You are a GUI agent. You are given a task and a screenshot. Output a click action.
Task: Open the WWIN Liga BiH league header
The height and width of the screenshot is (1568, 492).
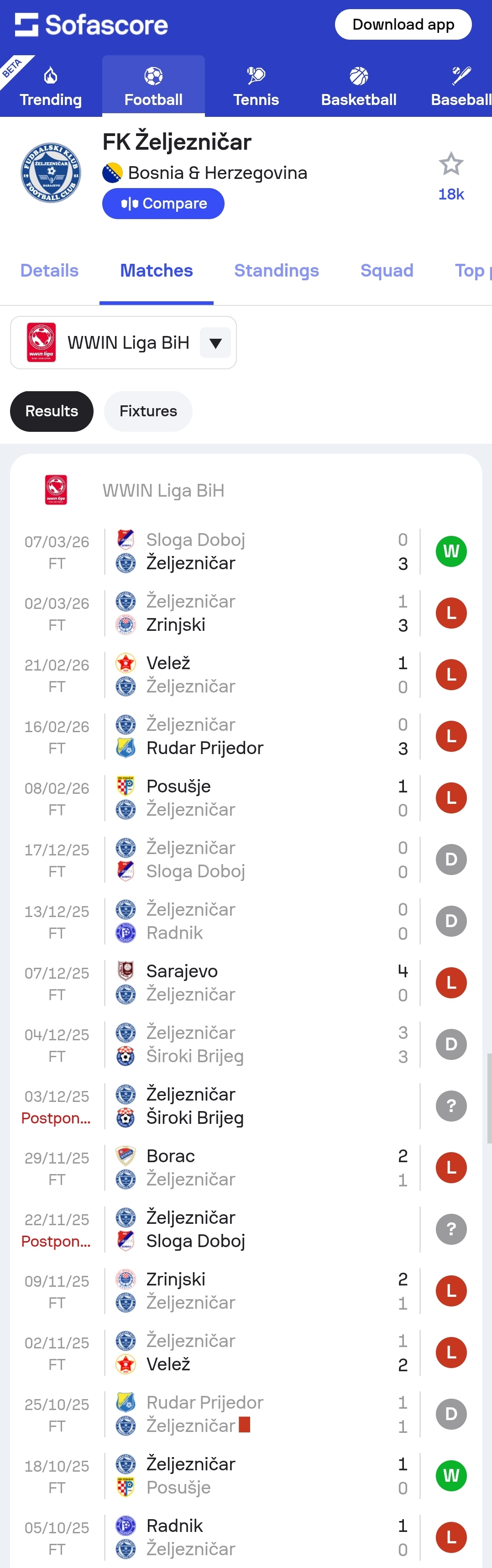pos(163,491)
